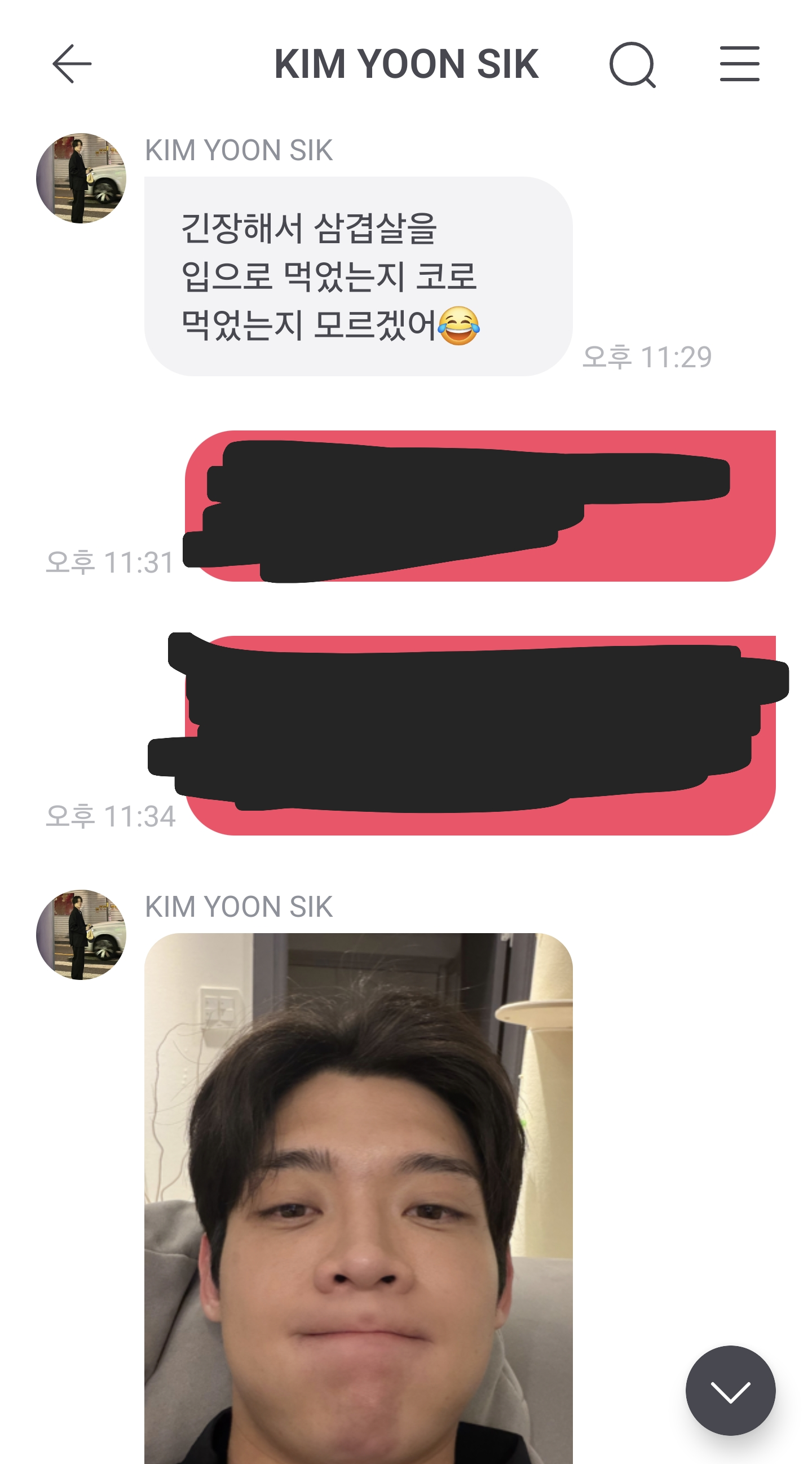The width and height of the screenshot is (812, 1464).
Task: Open the hamburger menu
Action: (739, 64)
